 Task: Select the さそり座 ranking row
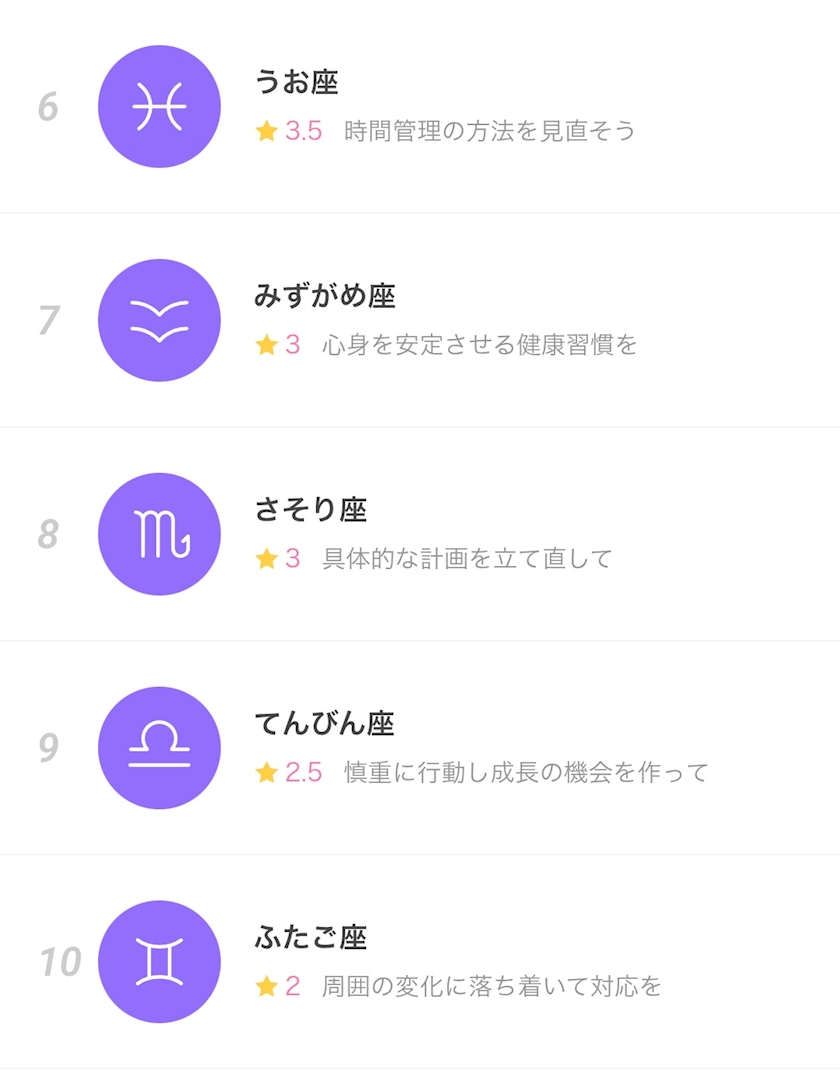(x=420, y=534)
